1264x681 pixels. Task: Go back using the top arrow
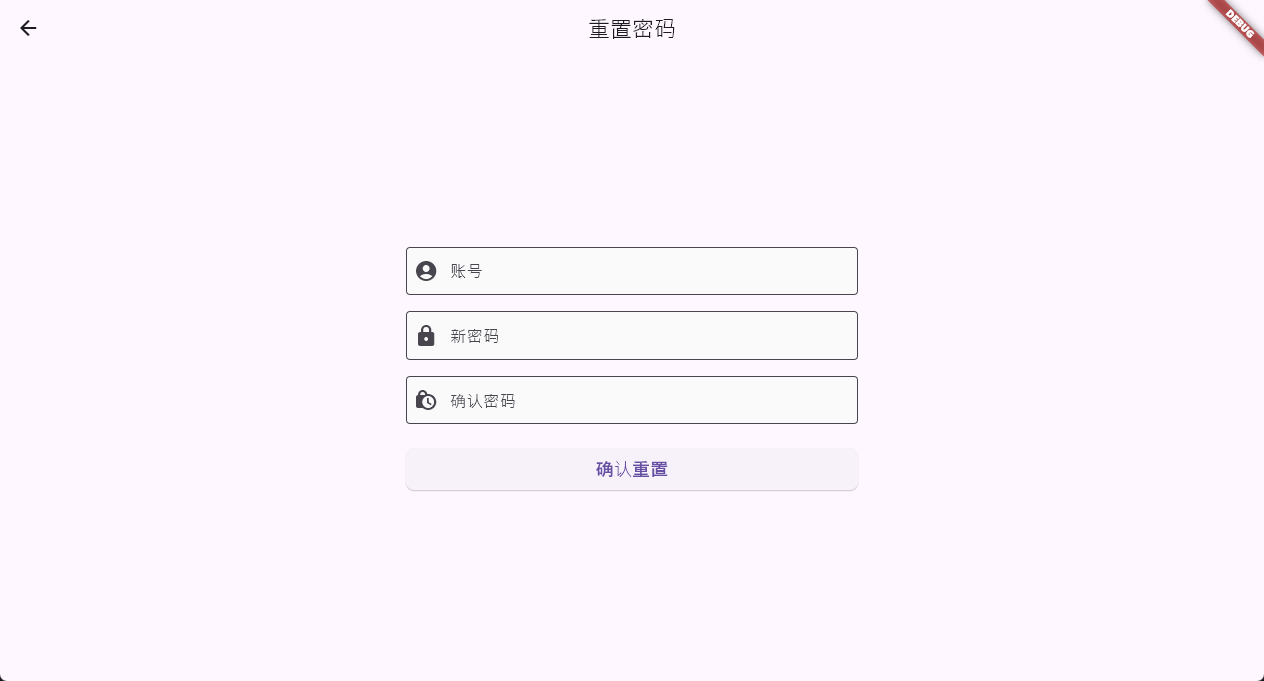(x=28, y=29)
